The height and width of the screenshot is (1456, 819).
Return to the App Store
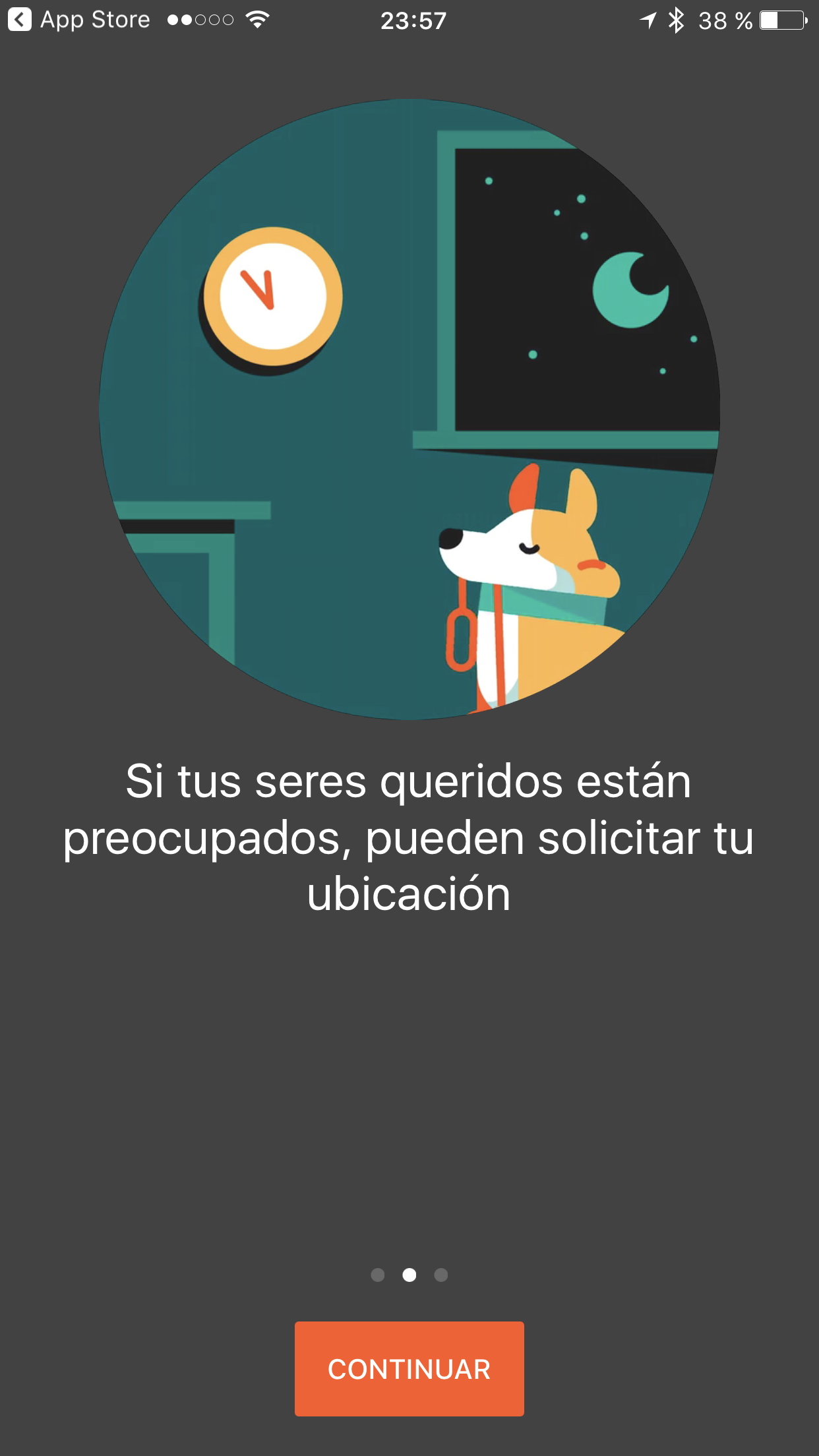[x=78, y=20]
